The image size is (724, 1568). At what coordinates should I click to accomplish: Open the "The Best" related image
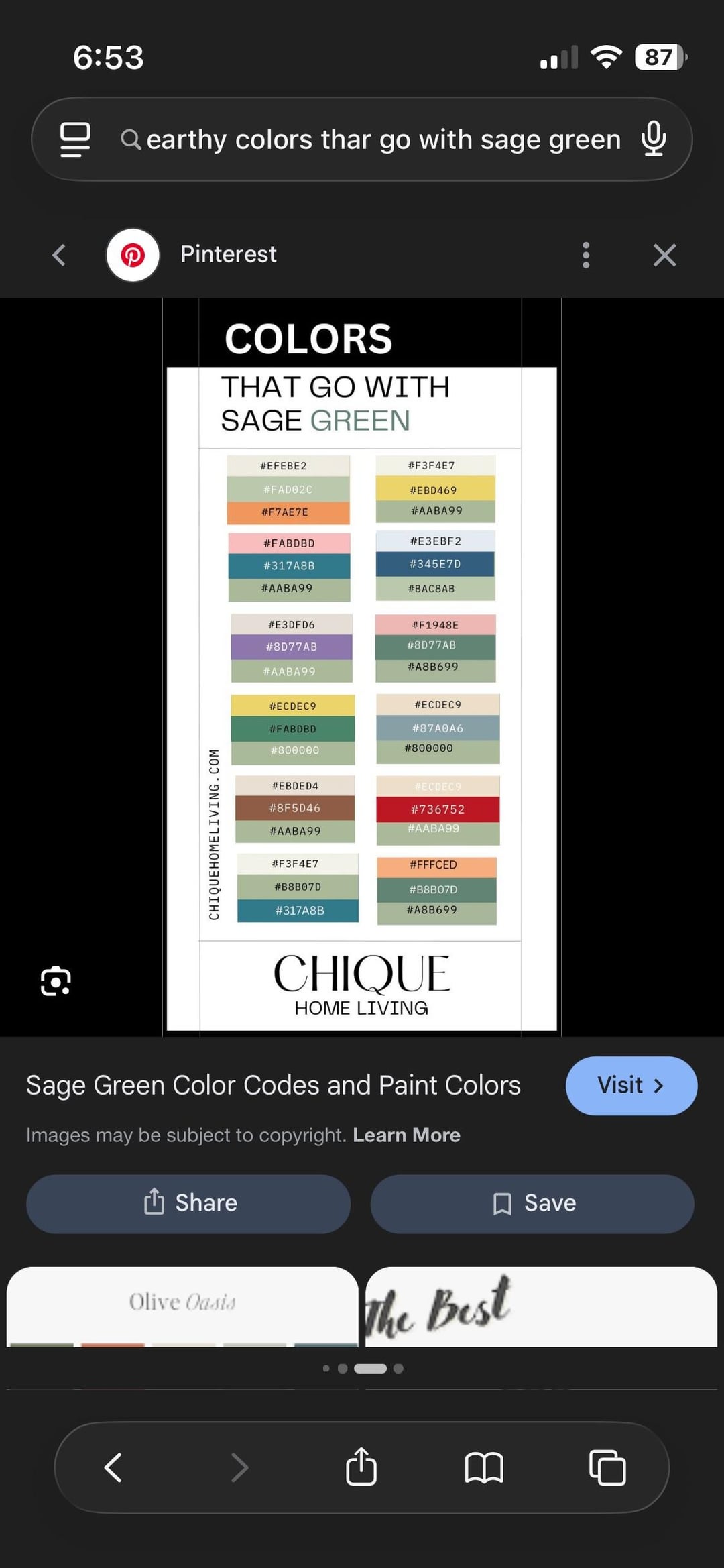click(540, 1306)
